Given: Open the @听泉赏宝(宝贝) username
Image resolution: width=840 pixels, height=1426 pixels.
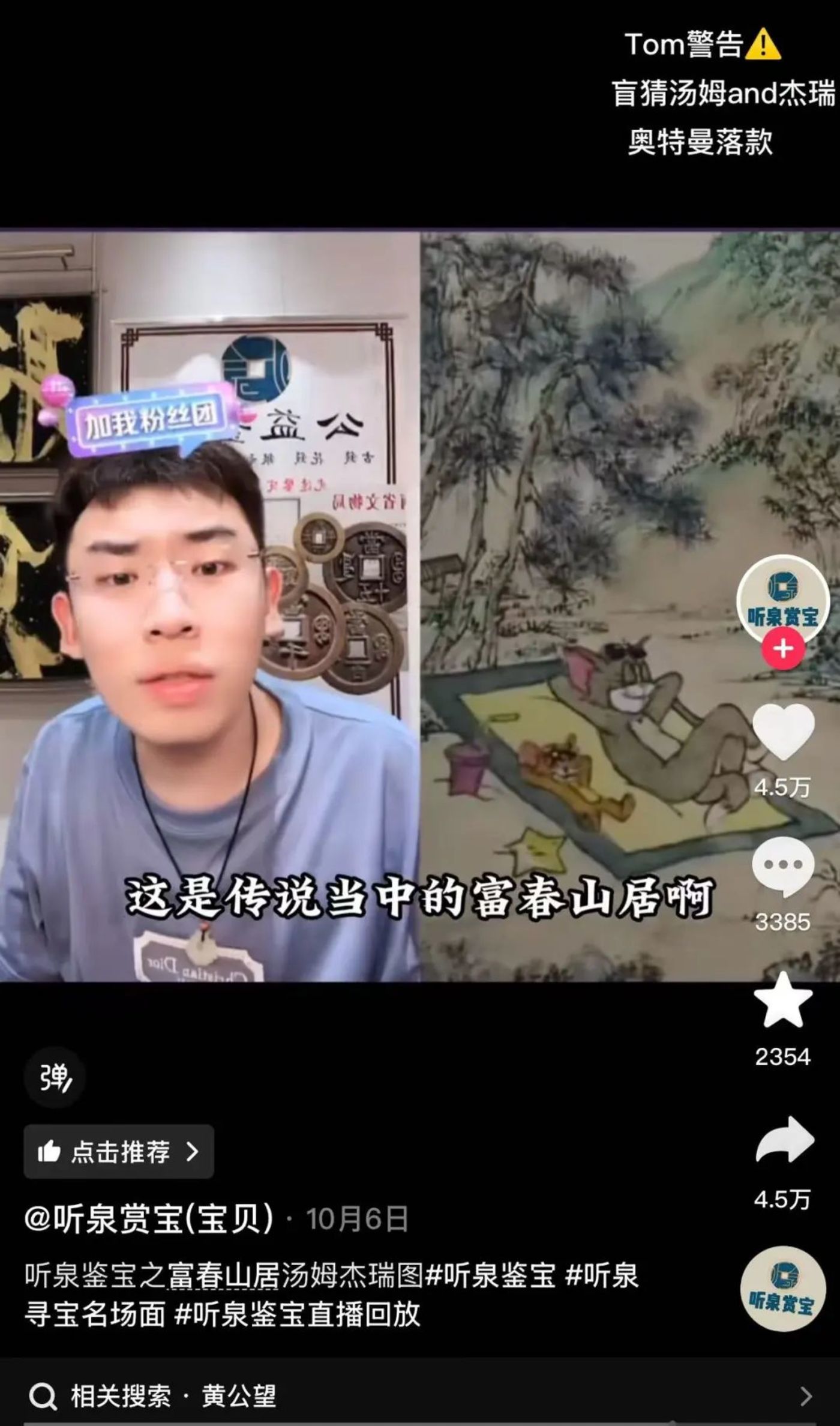Looking at the screenshot, I should pos(149,1219).
